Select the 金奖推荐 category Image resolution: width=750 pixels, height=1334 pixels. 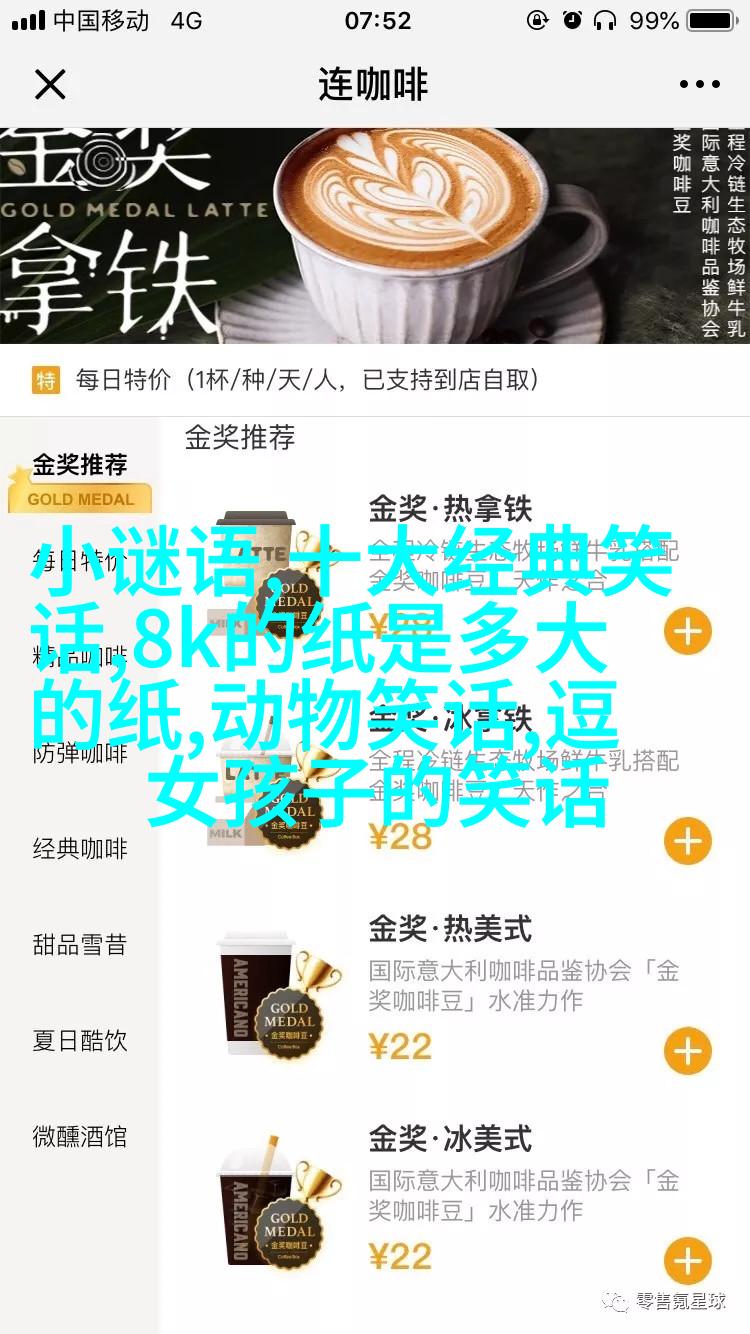80,466
